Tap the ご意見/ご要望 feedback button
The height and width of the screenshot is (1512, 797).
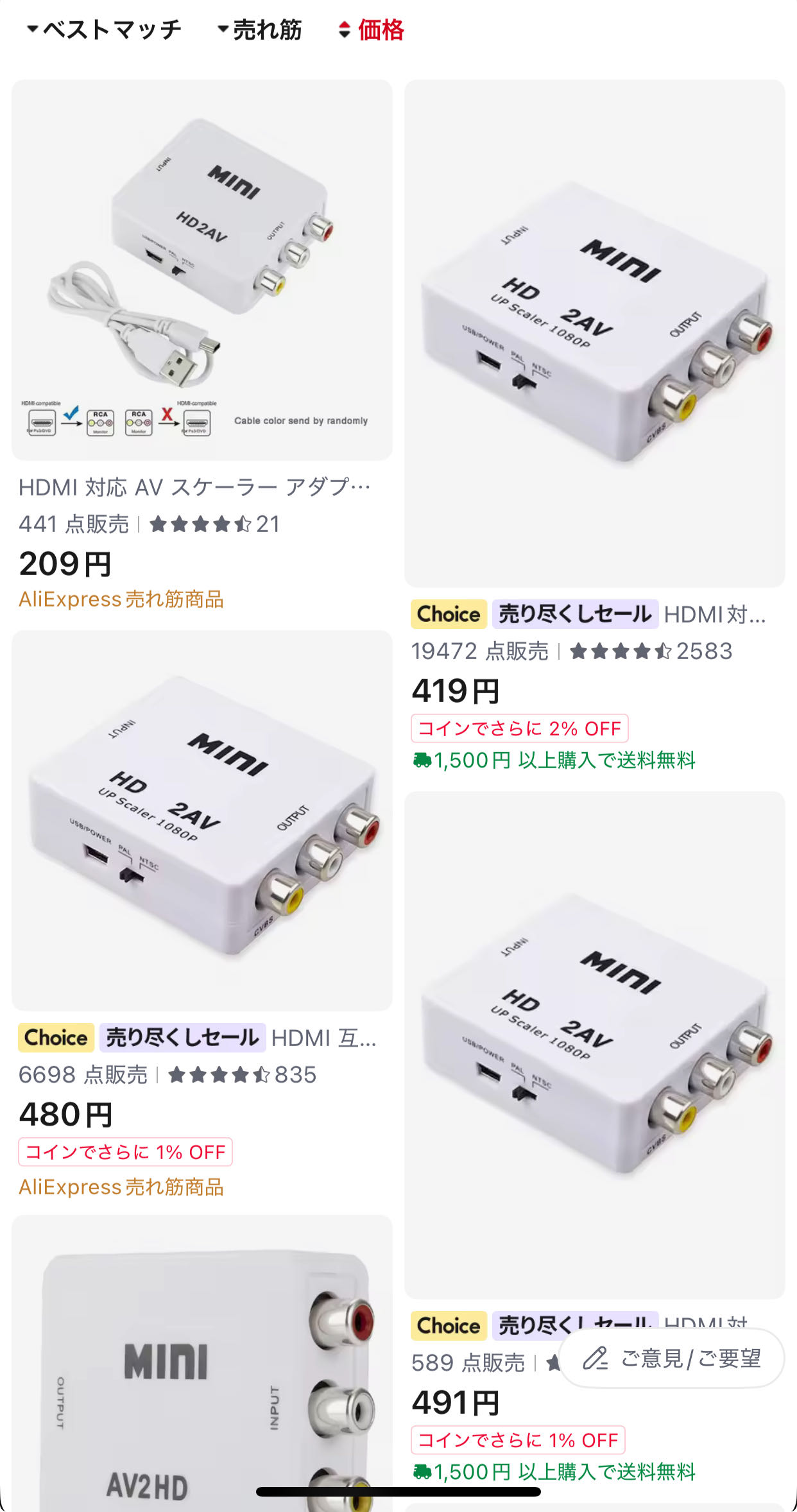pyautogui.click(x=672, y=1358)
